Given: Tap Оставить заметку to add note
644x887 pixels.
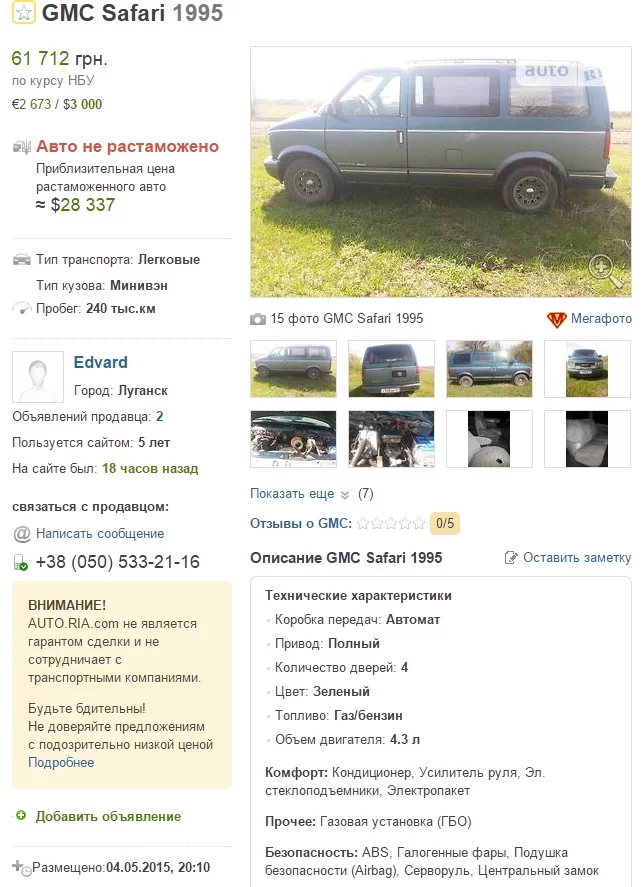Looking at the screenshot, I should (576, 558).
